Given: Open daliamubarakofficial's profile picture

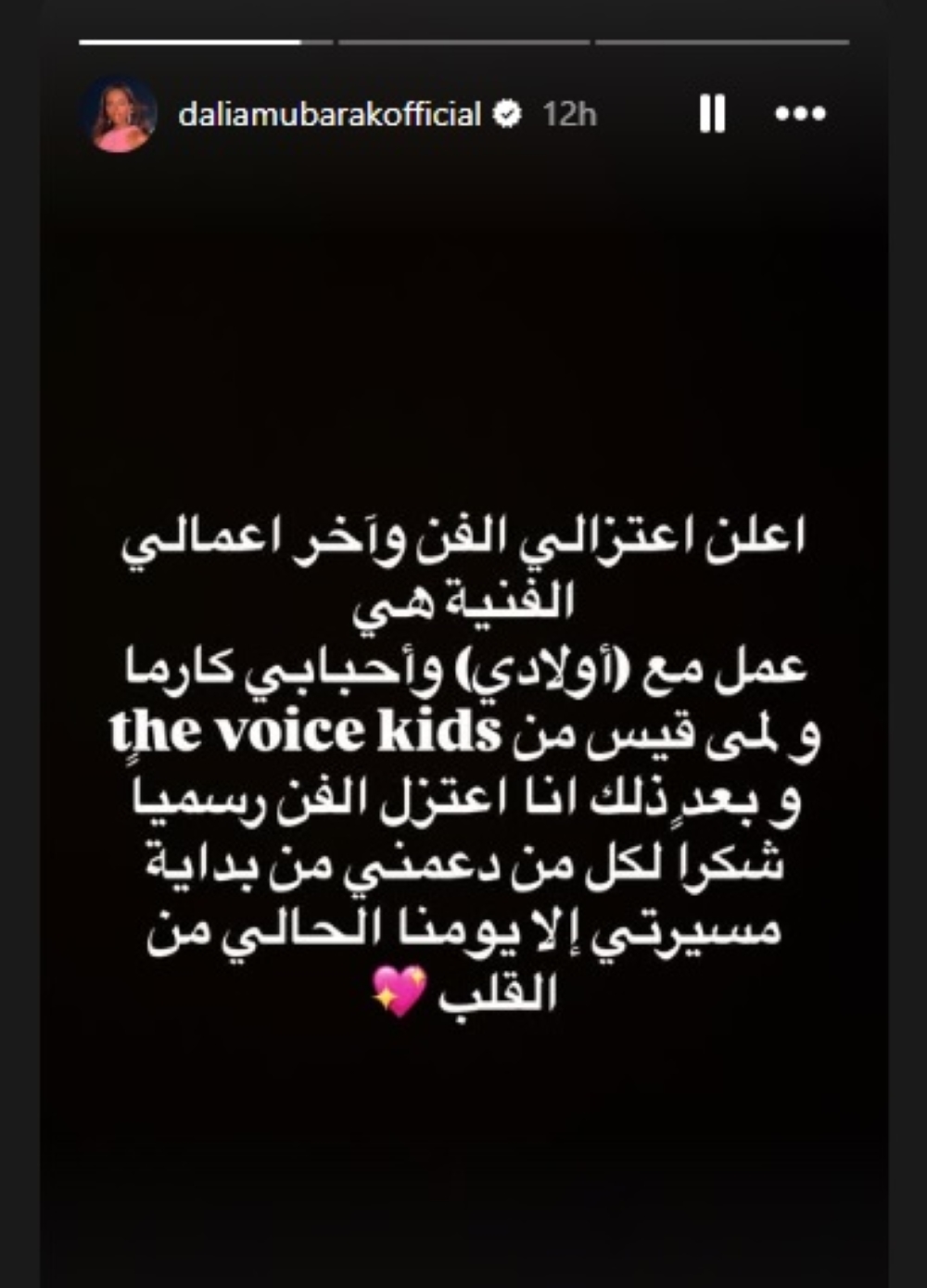Looking at the screenshot, I should (120, 114).
